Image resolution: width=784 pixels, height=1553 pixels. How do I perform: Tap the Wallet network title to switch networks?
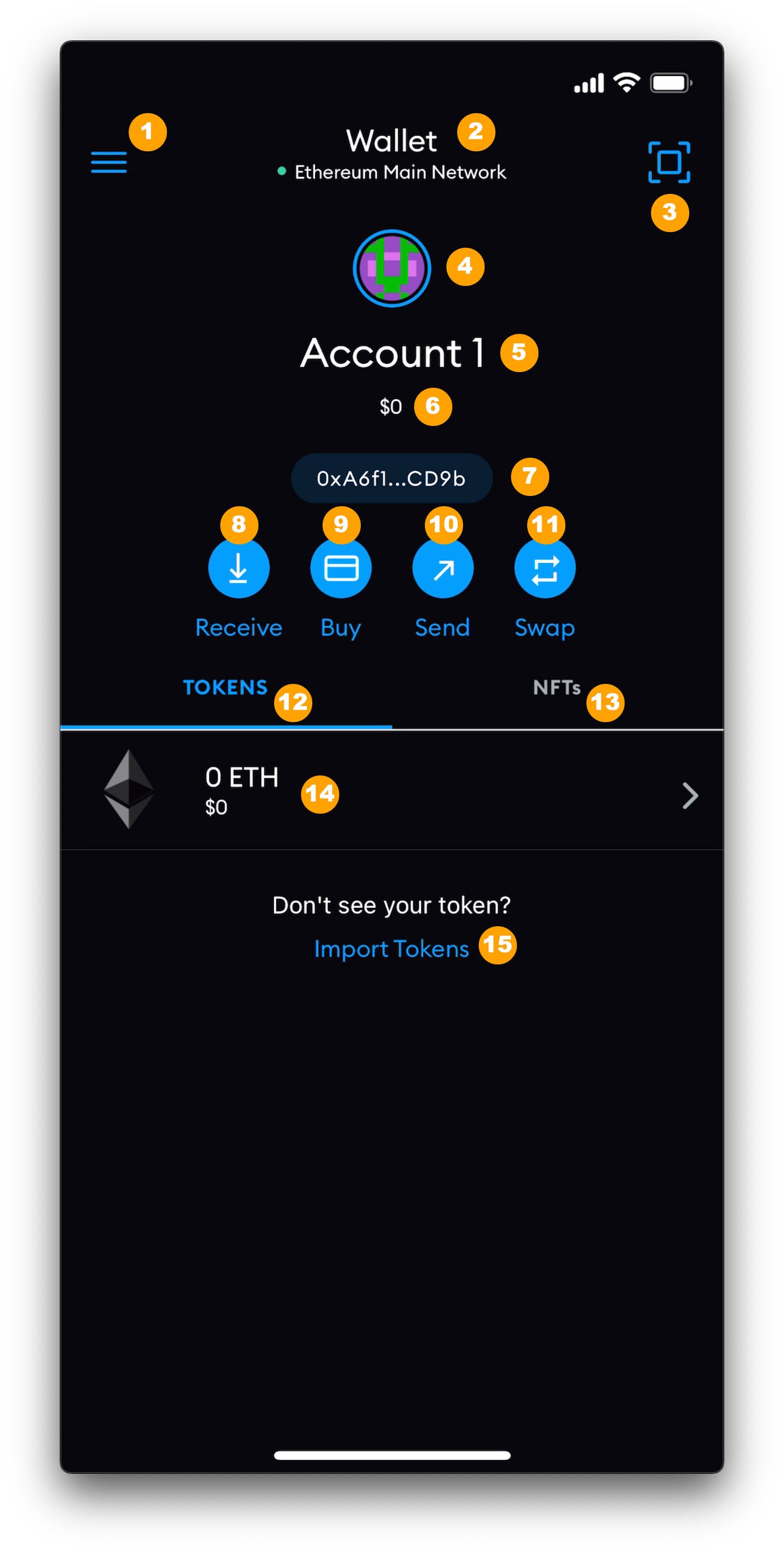[x=391, y=153]
